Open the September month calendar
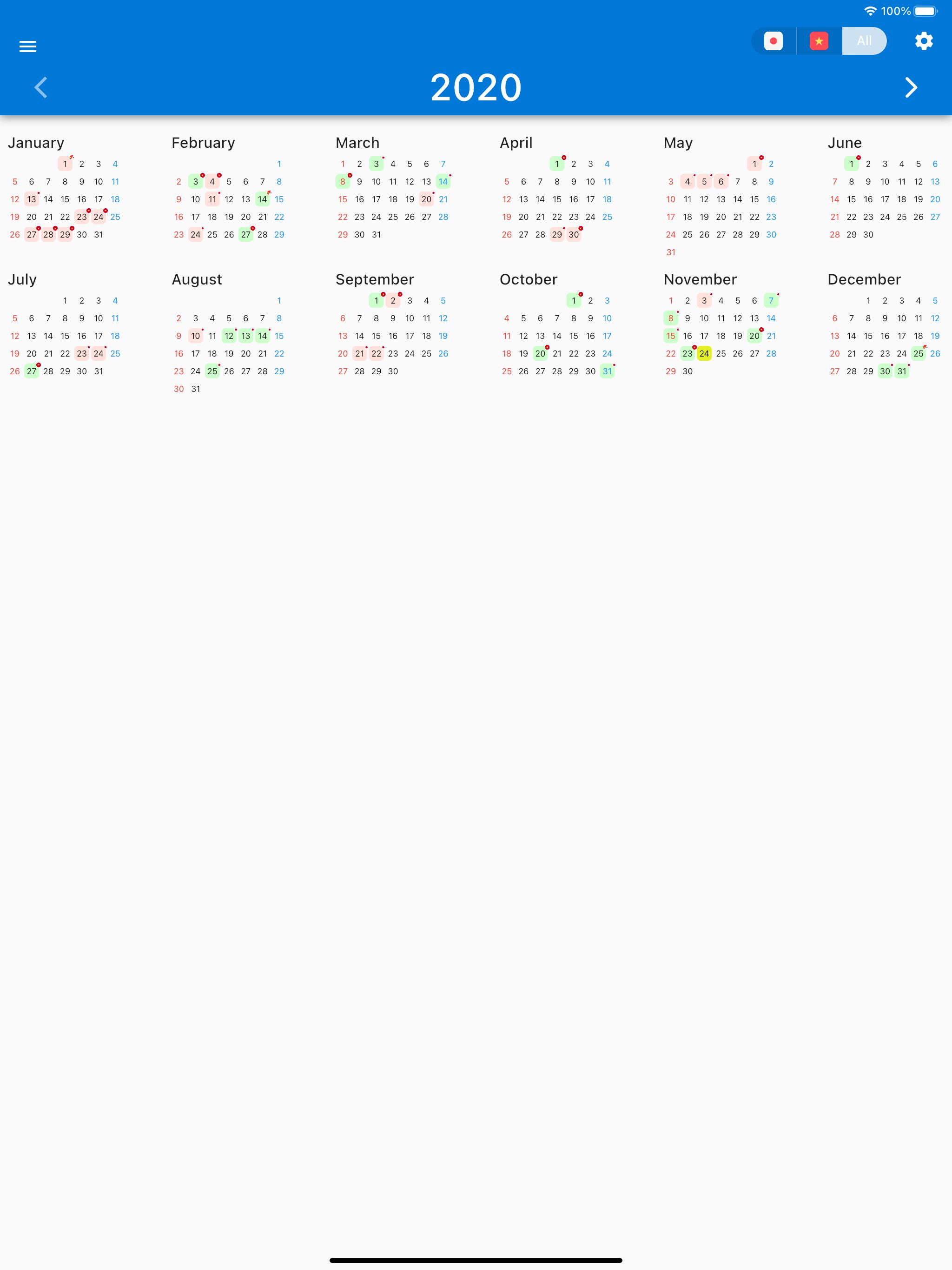952x1270 pixels. (x=374, y=279)
